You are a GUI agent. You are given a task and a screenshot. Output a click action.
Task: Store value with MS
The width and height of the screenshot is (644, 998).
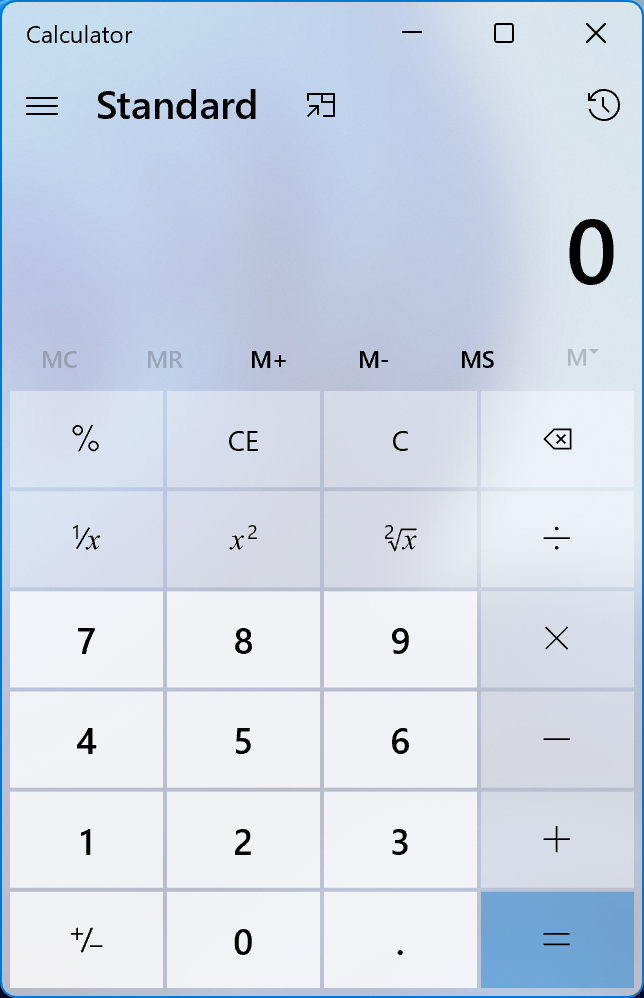pos(477,360)
